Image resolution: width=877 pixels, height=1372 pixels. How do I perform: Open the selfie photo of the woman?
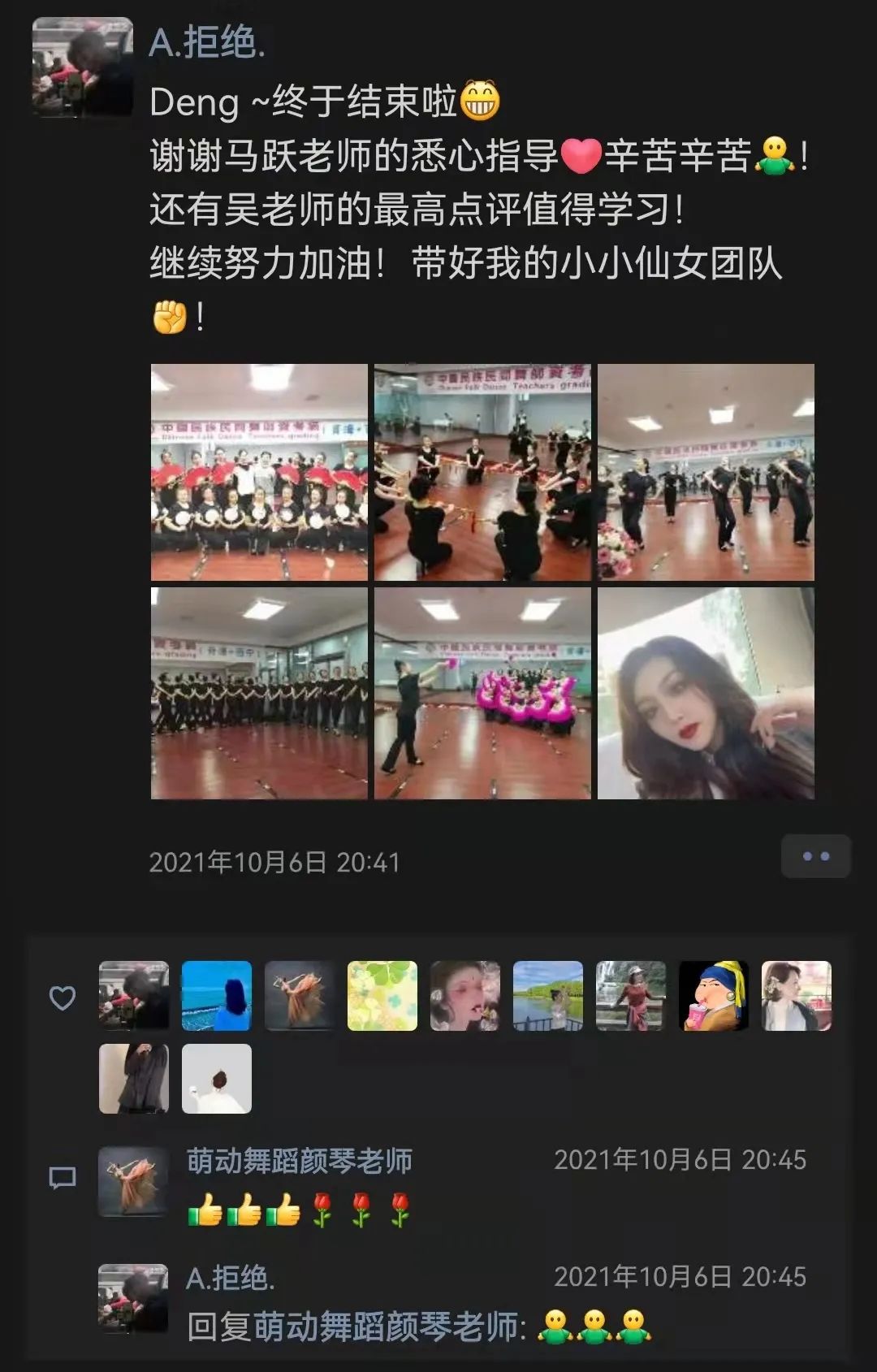706,694
